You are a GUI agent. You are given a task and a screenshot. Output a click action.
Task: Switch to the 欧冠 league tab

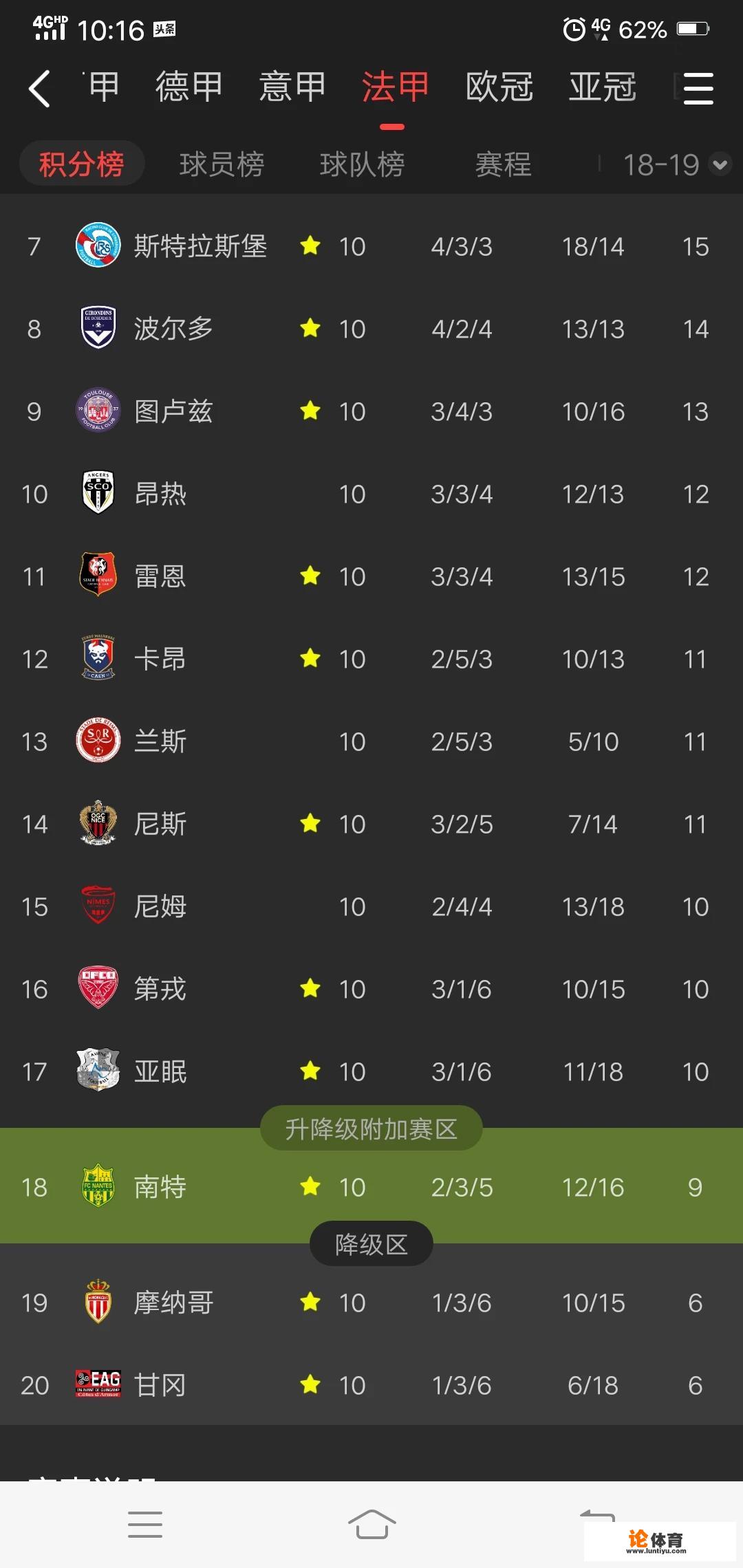click(499, 87)
